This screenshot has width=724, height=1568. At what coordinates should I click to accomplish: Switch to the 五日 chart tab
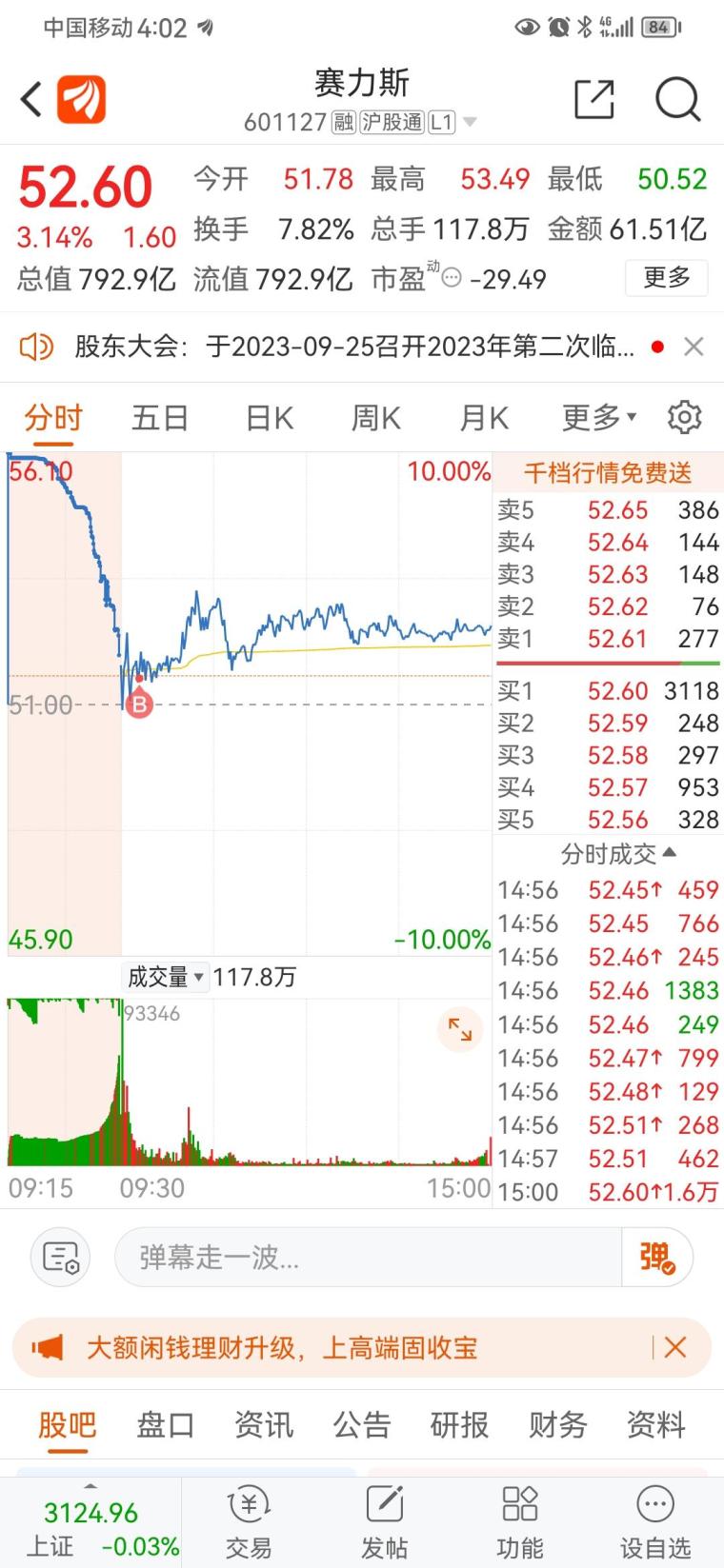point(160,418)
